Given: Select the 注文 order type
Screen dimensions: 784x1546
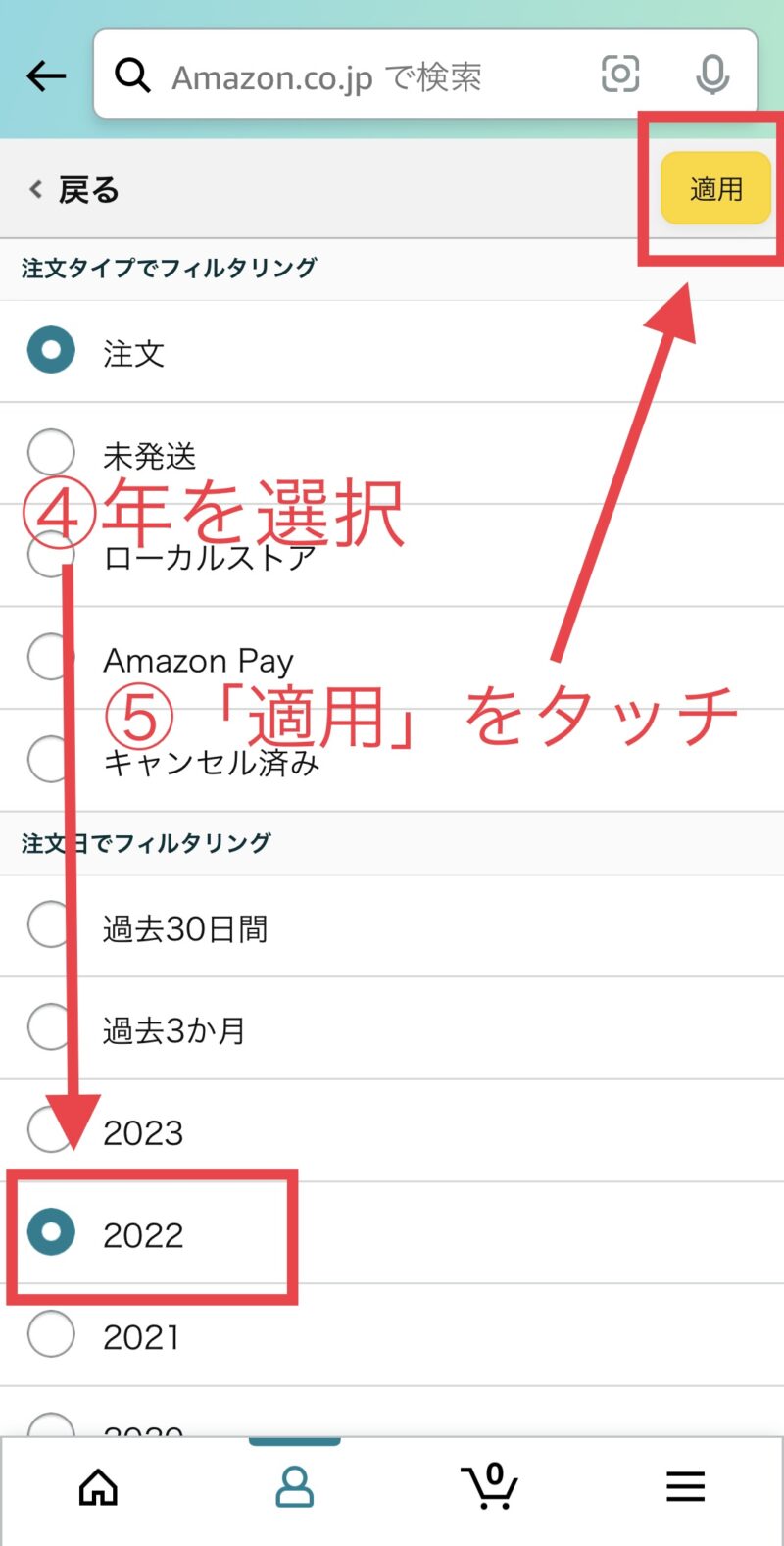Looking at the screenshot, I should [x=51, y=351].
